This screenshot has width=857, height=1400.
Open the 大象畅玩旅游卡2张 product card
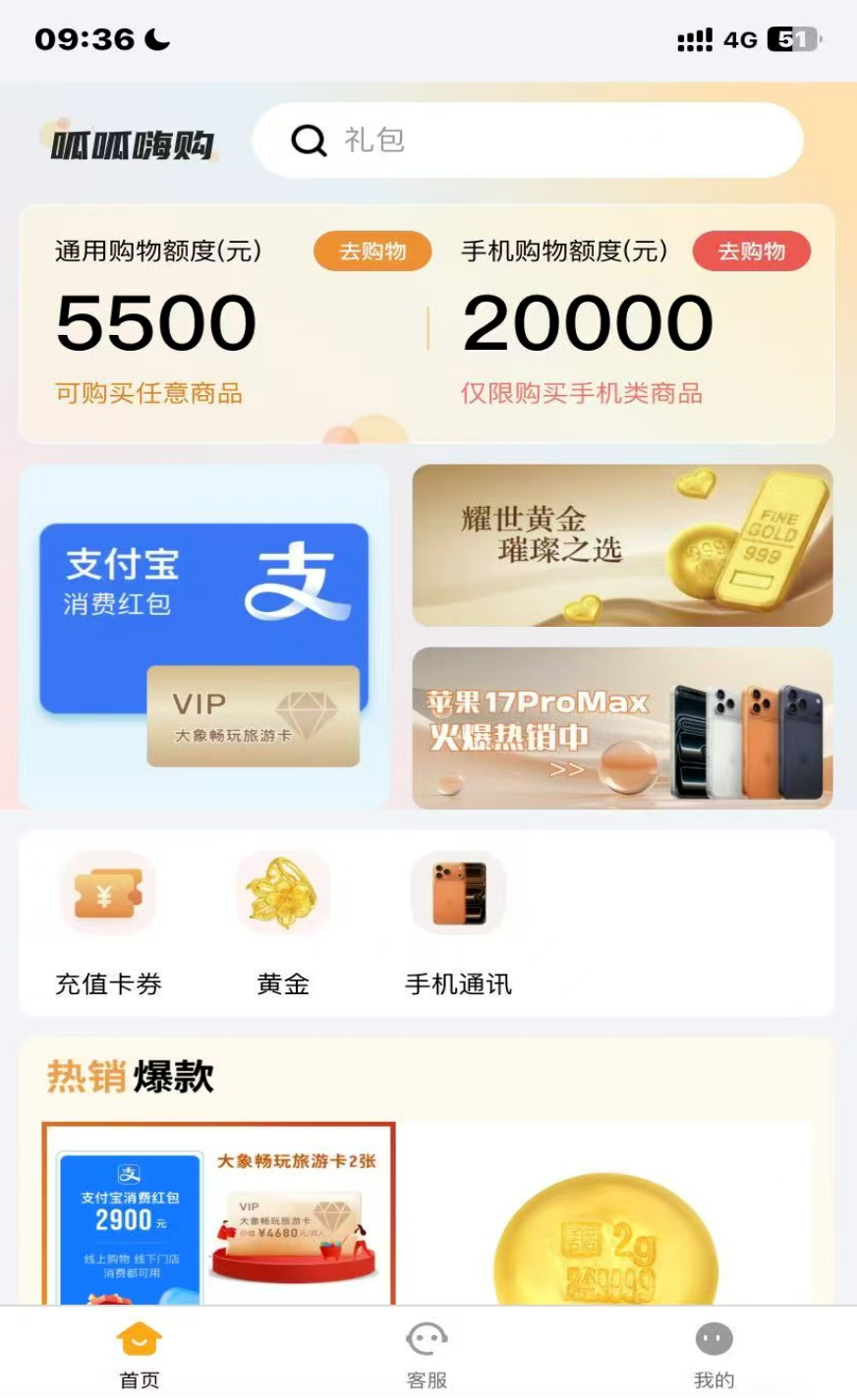pyautogui.click(x=218, y=1215)
